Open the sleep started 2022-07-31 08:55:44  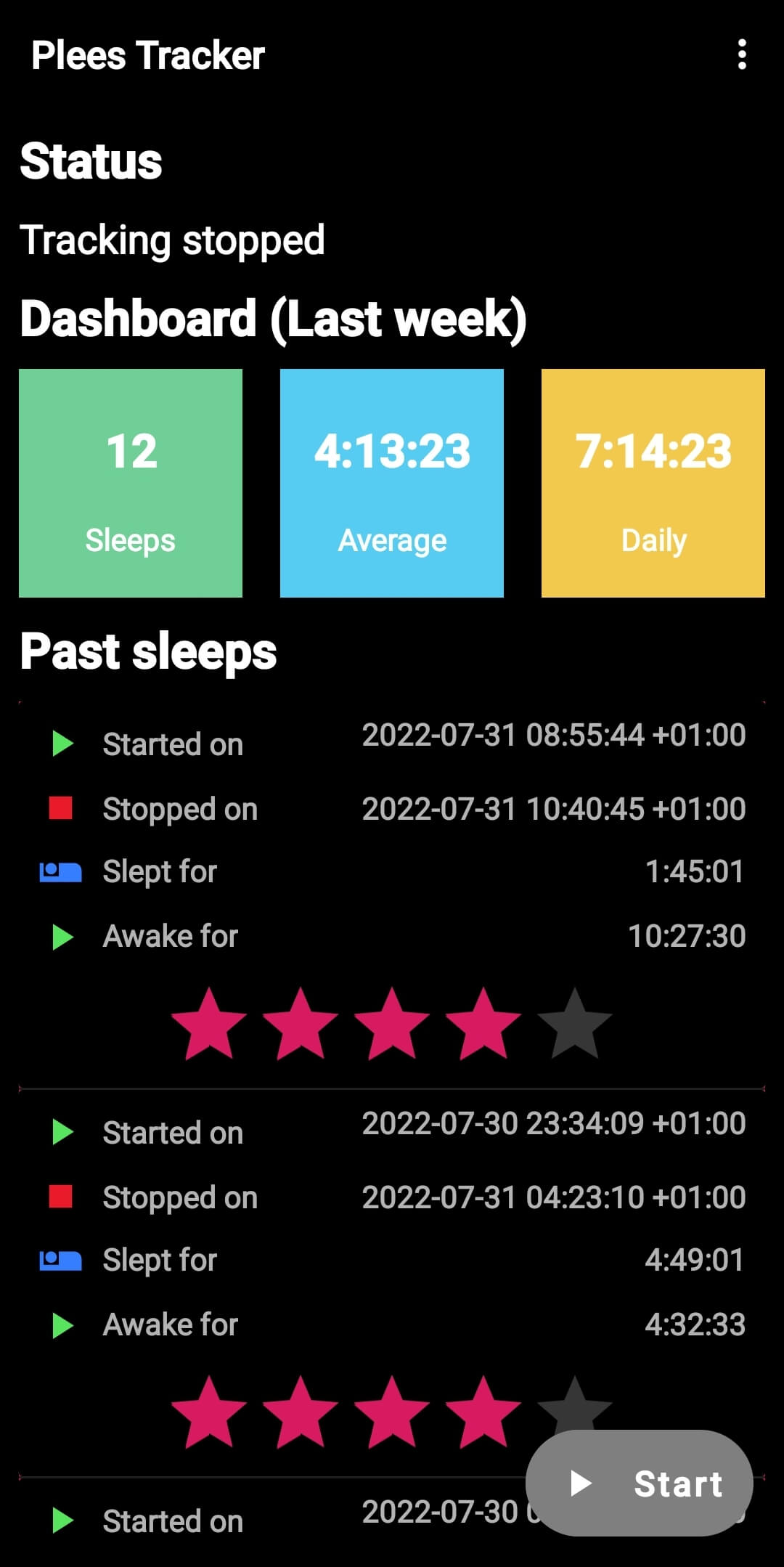[392, 835]
